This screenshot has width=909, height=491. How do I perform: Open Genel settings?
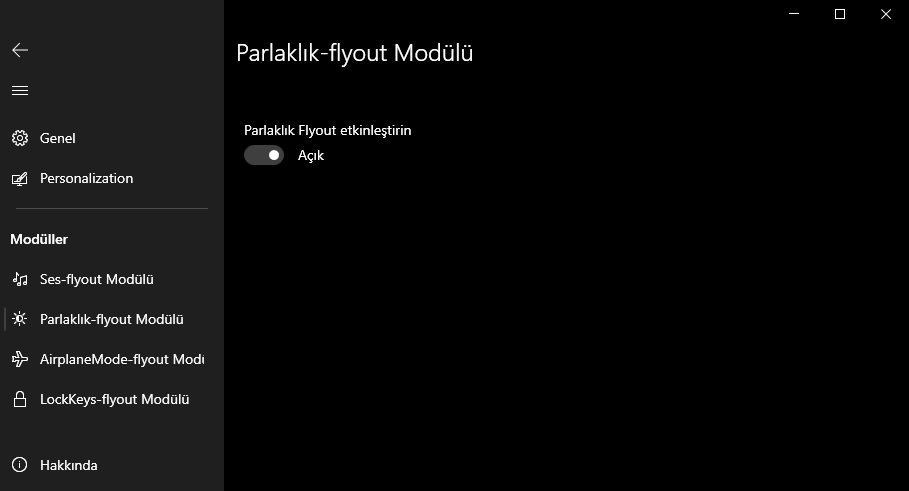point(57,138)
